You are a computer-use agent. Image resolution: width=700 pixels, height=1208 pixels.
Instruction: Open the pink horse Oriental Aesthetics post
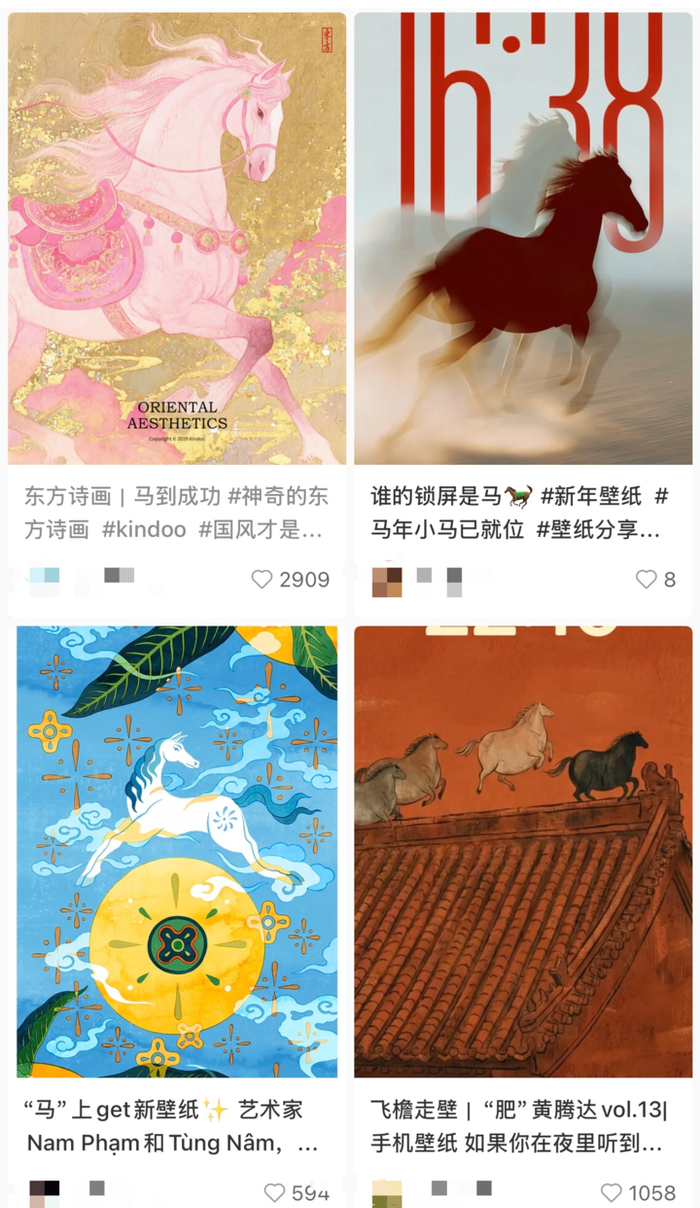pos(177,238)
